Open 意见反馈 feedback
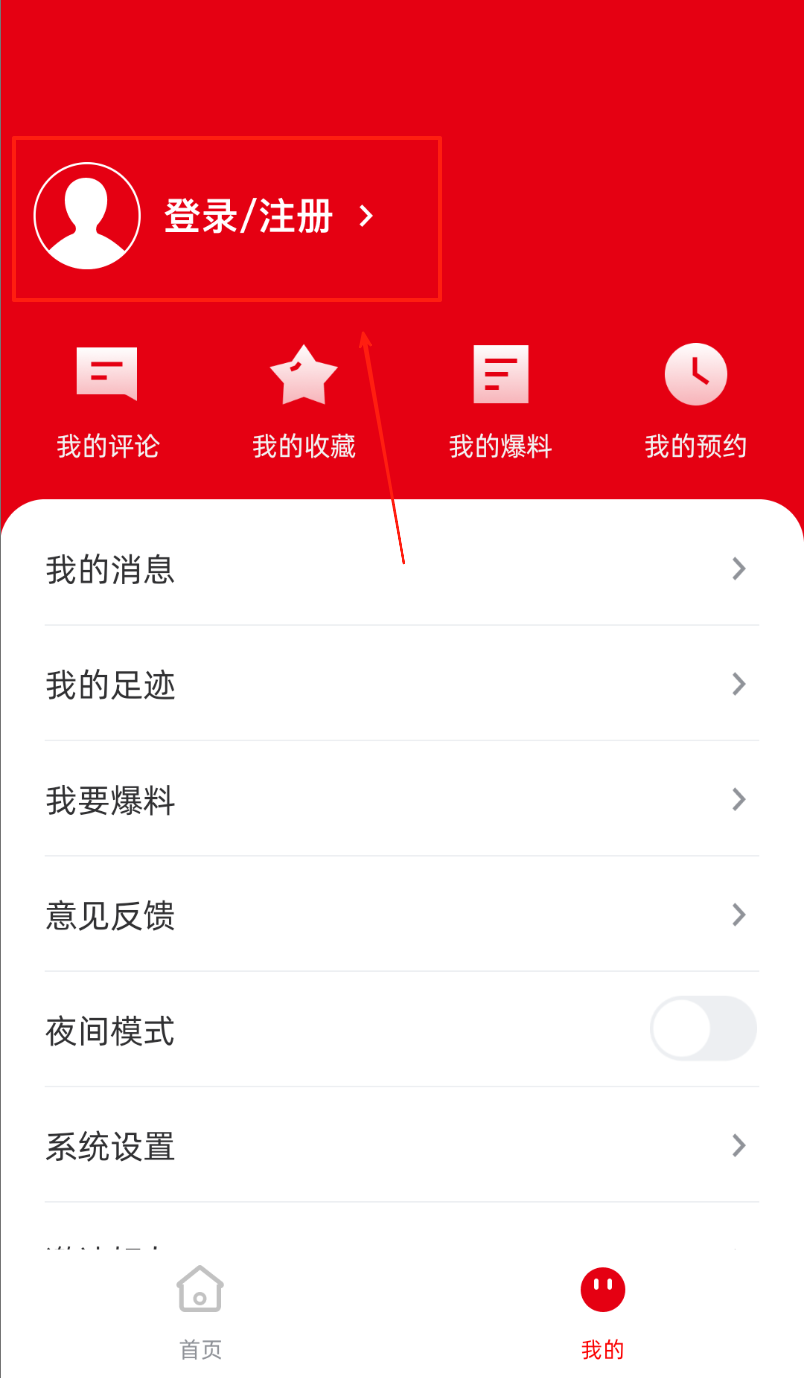The width and height of the screenshot is (804, 1378). pyautogui.click(x=400, y=915)
